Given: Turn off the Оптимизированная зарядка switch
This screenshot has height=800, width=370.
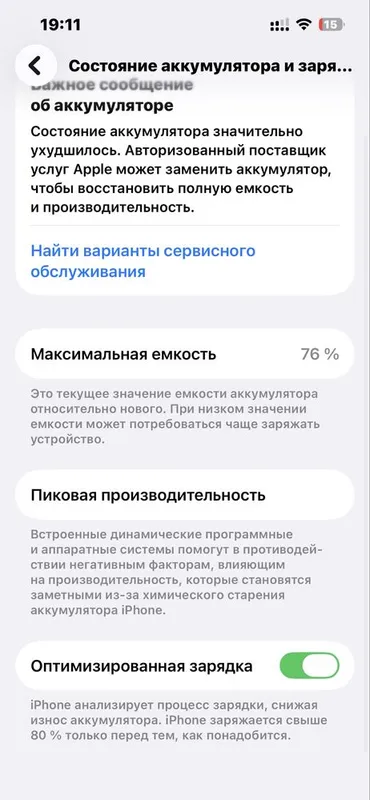Looking at the screenshot, I should 309,666.
